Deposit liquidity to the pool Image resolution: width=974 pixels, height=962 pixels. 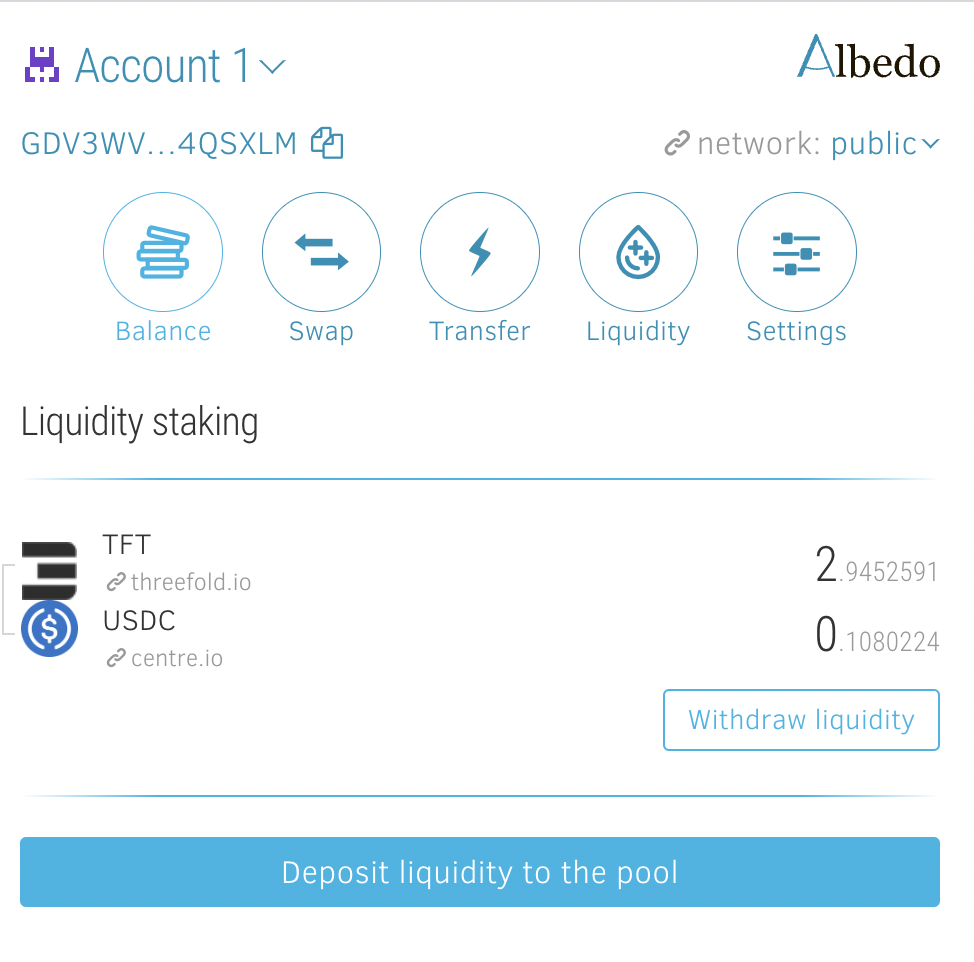tap(480, 872)
